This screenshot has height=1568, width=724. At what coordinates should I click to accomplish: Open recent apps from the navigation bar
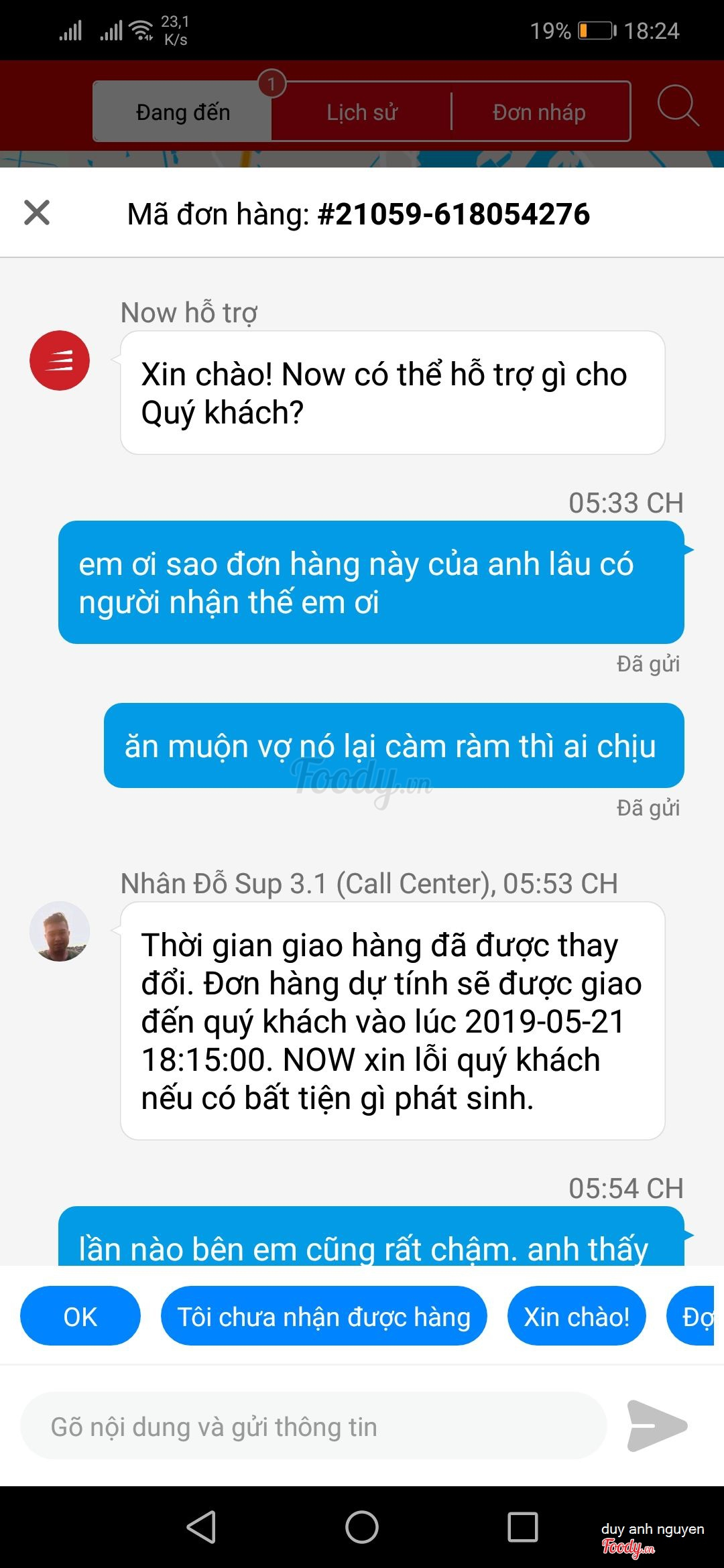(x=522, y=1528)
